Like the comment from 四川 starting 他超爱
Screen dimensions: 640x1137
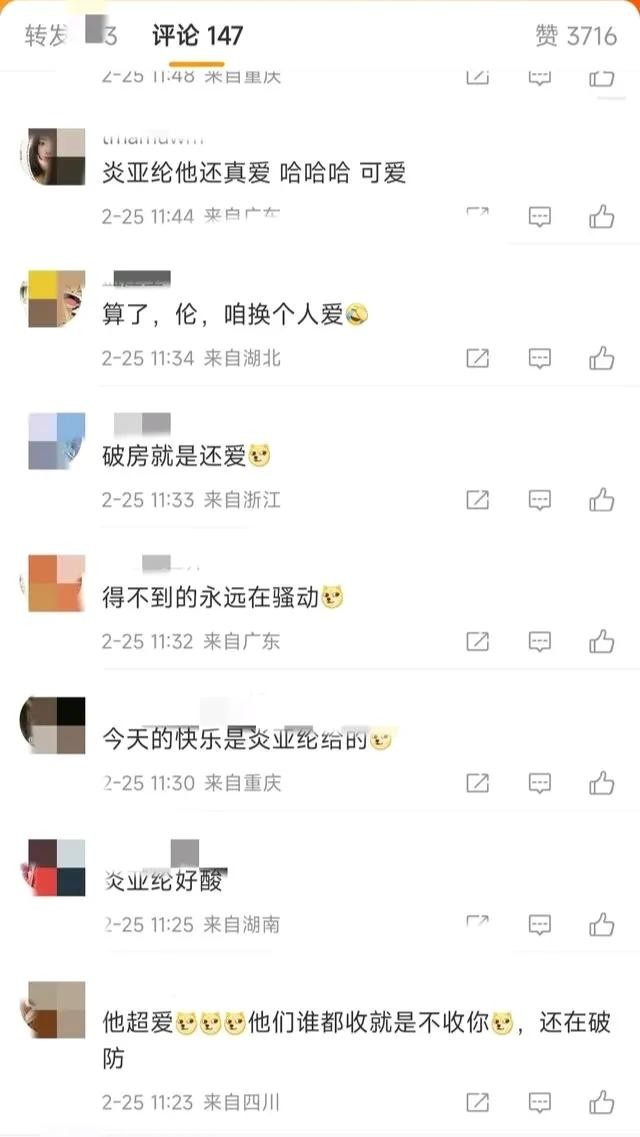point(601,1103)
